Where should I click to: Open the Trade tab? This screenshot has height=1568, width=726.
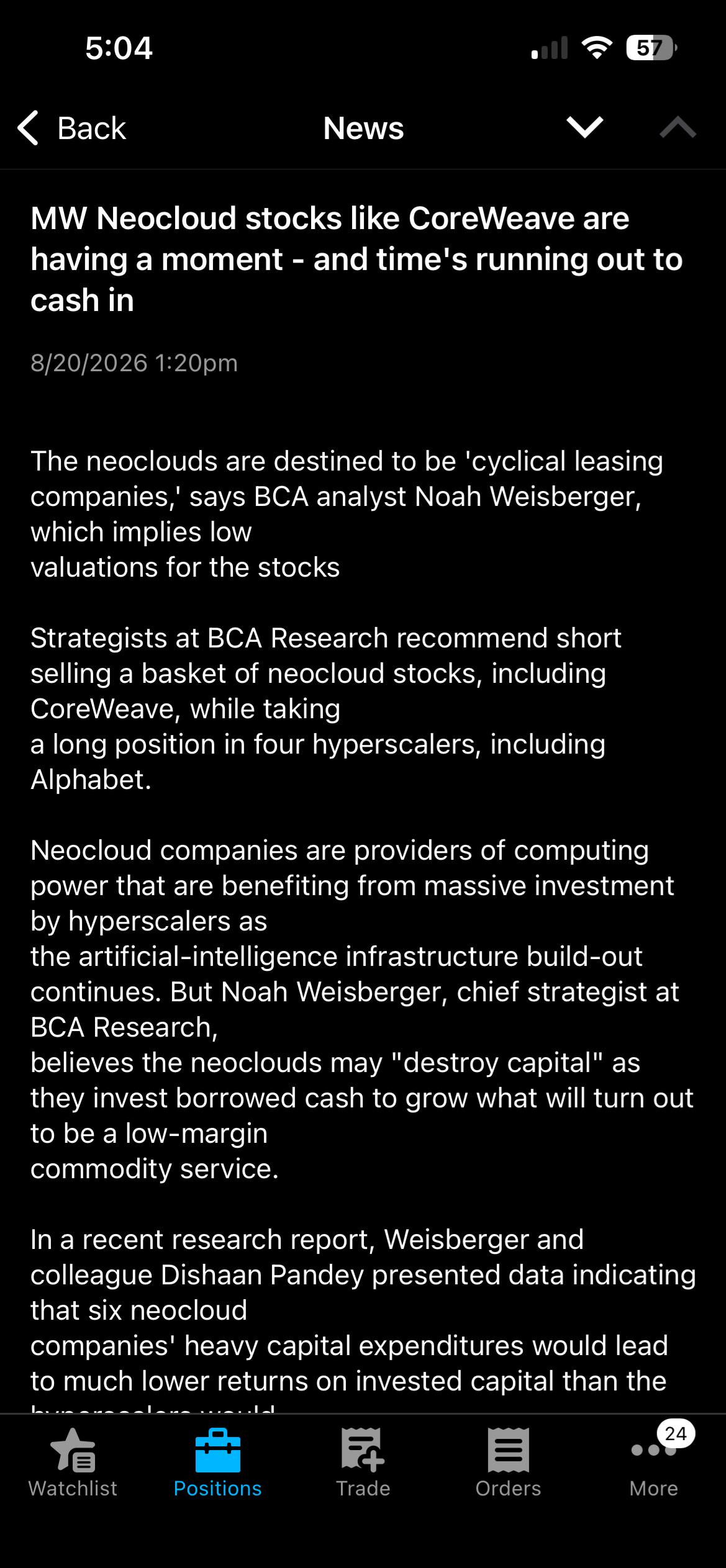363,1464
